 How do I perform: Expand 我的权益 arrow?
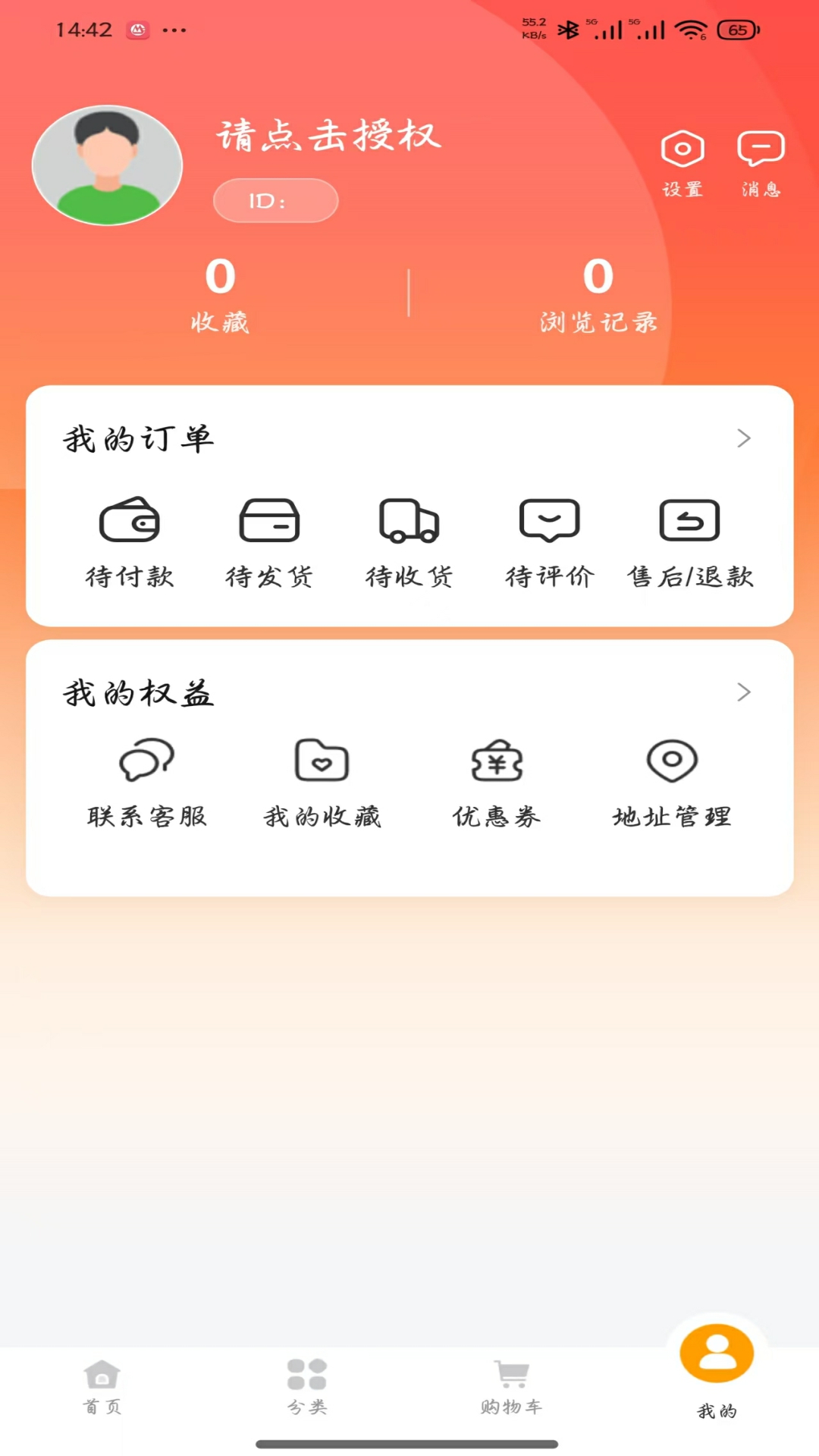tap(744, 692)
